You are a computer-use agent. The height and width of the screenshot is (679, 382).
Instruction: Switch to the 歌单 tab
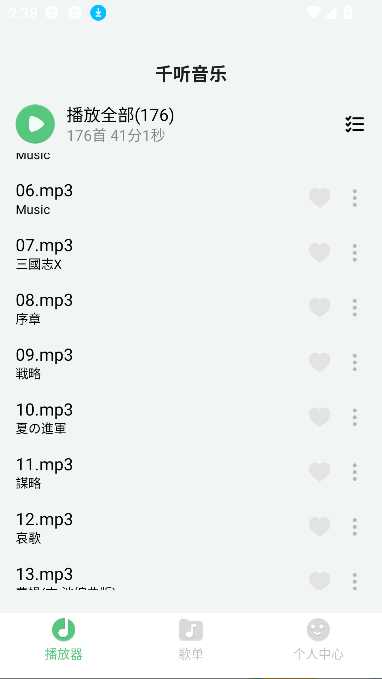click(191, 639)
